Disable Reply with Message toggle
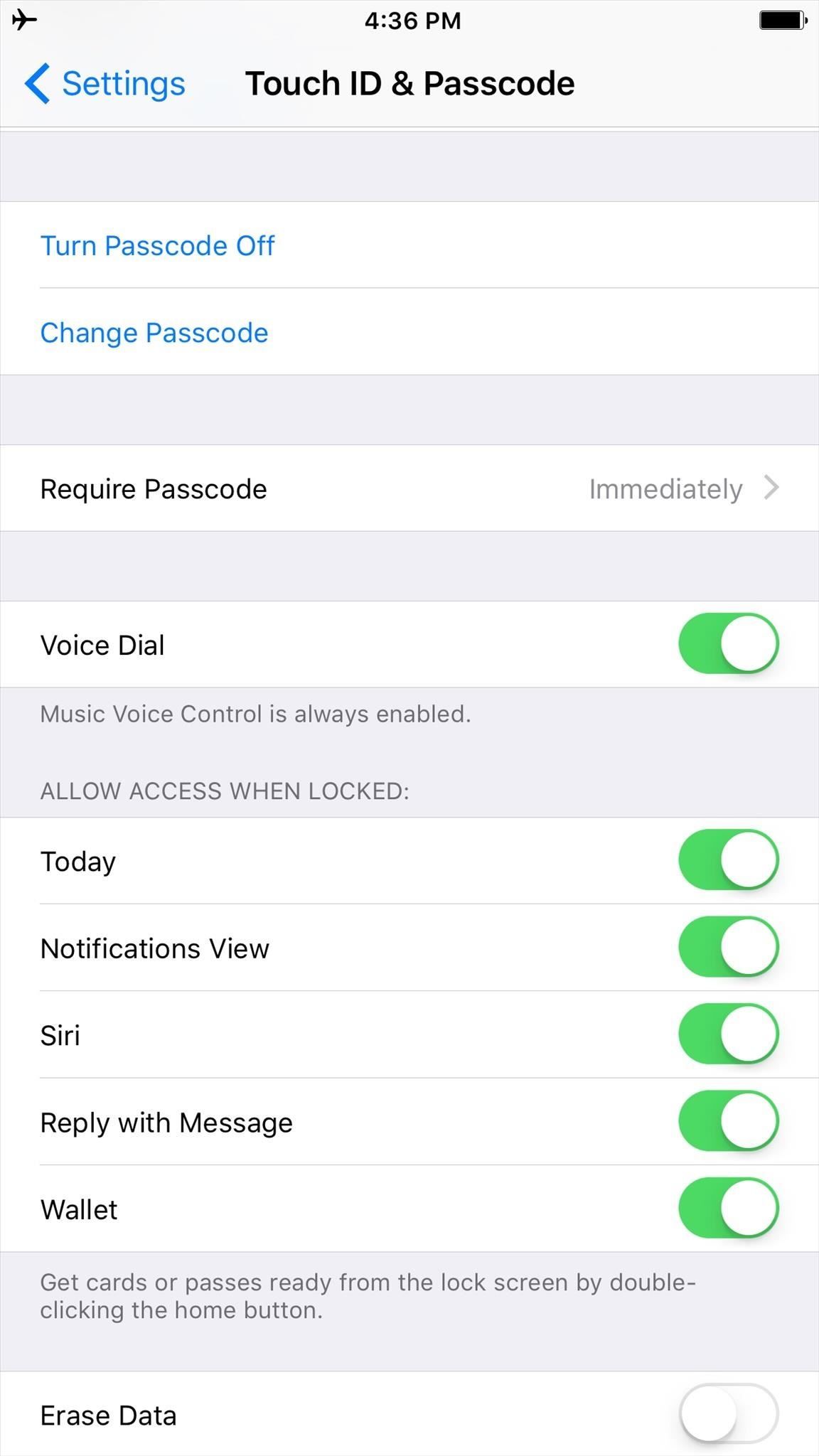The width and height of the screenshot is (819, 1456). coord(729,1122)
